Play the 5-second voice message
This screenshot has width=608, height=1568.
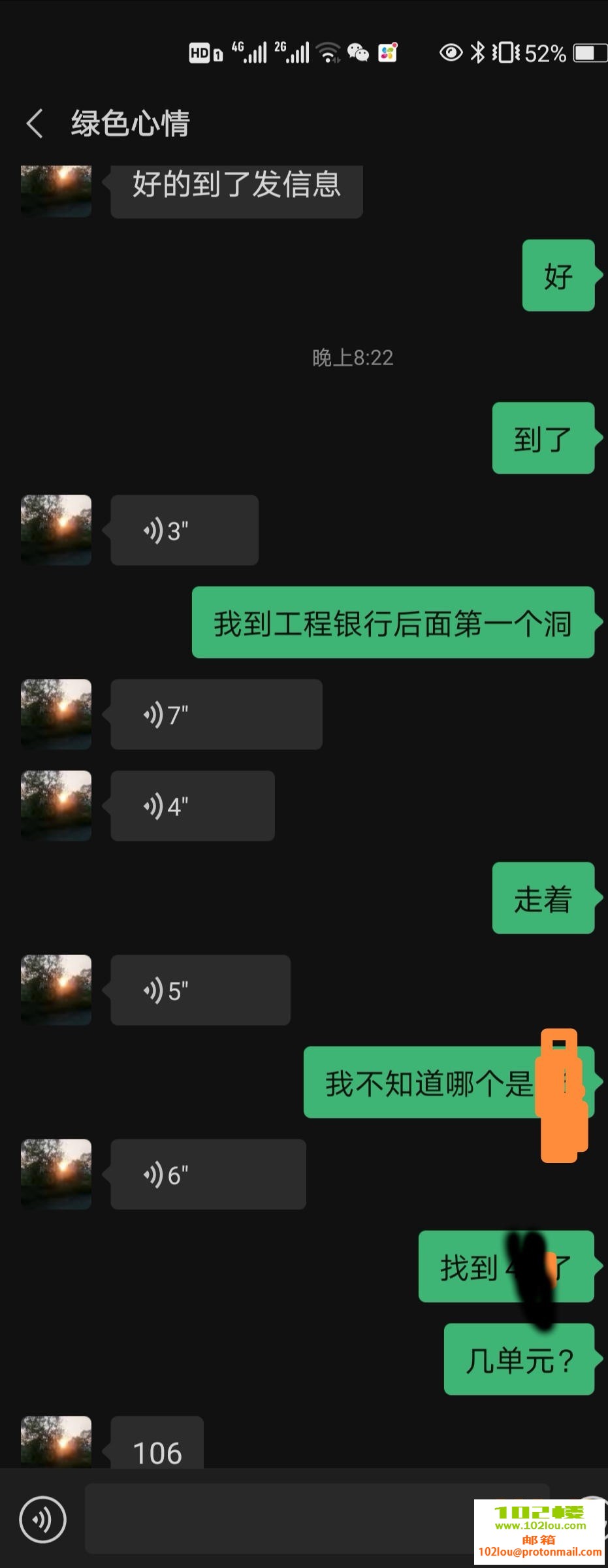200,990
